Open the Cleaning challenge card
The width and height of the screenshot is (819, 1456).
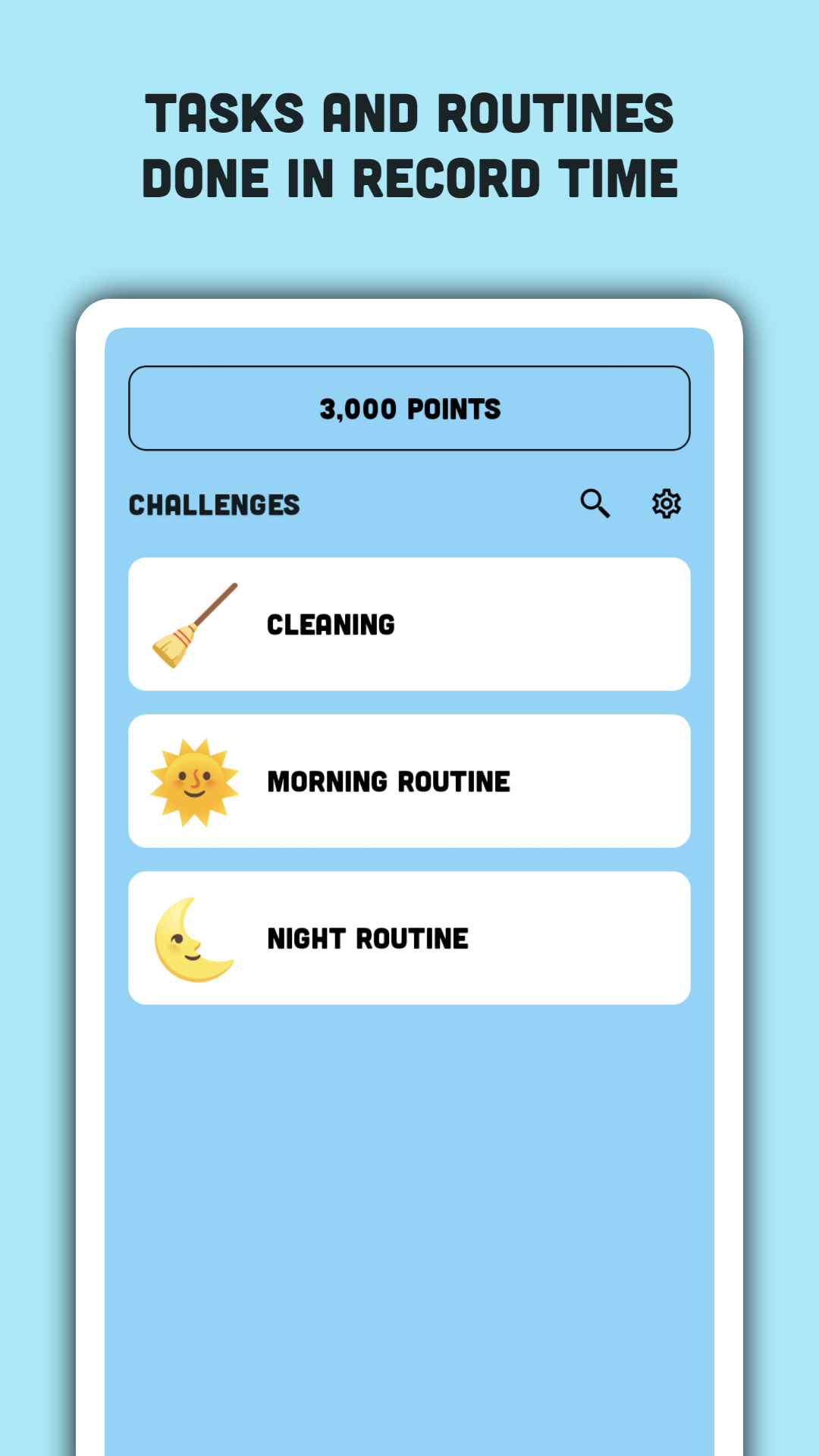point(409,622)
